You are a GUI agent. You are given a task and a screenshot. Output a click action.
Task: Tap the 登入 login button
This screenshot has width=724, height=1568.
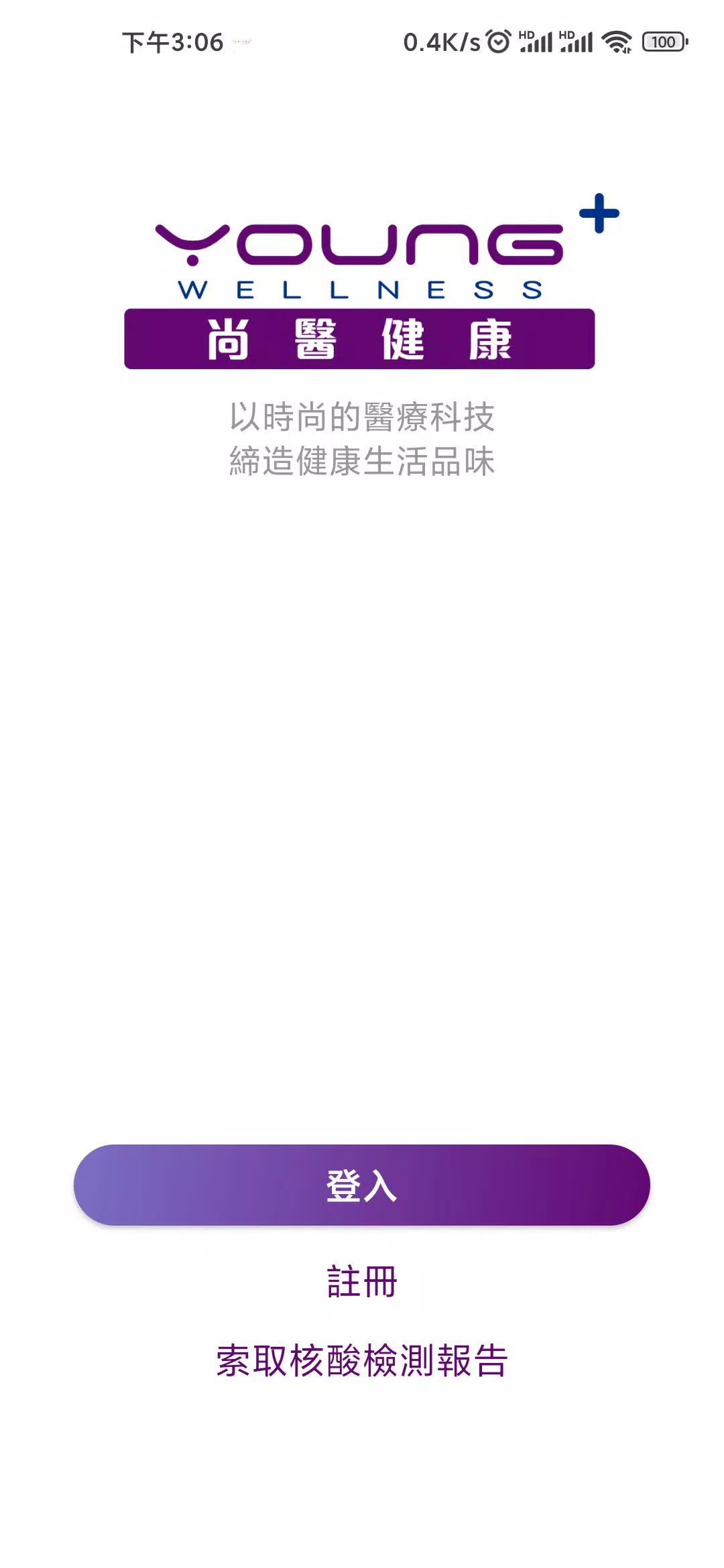pyautogui.click(x=362, y=1185)
